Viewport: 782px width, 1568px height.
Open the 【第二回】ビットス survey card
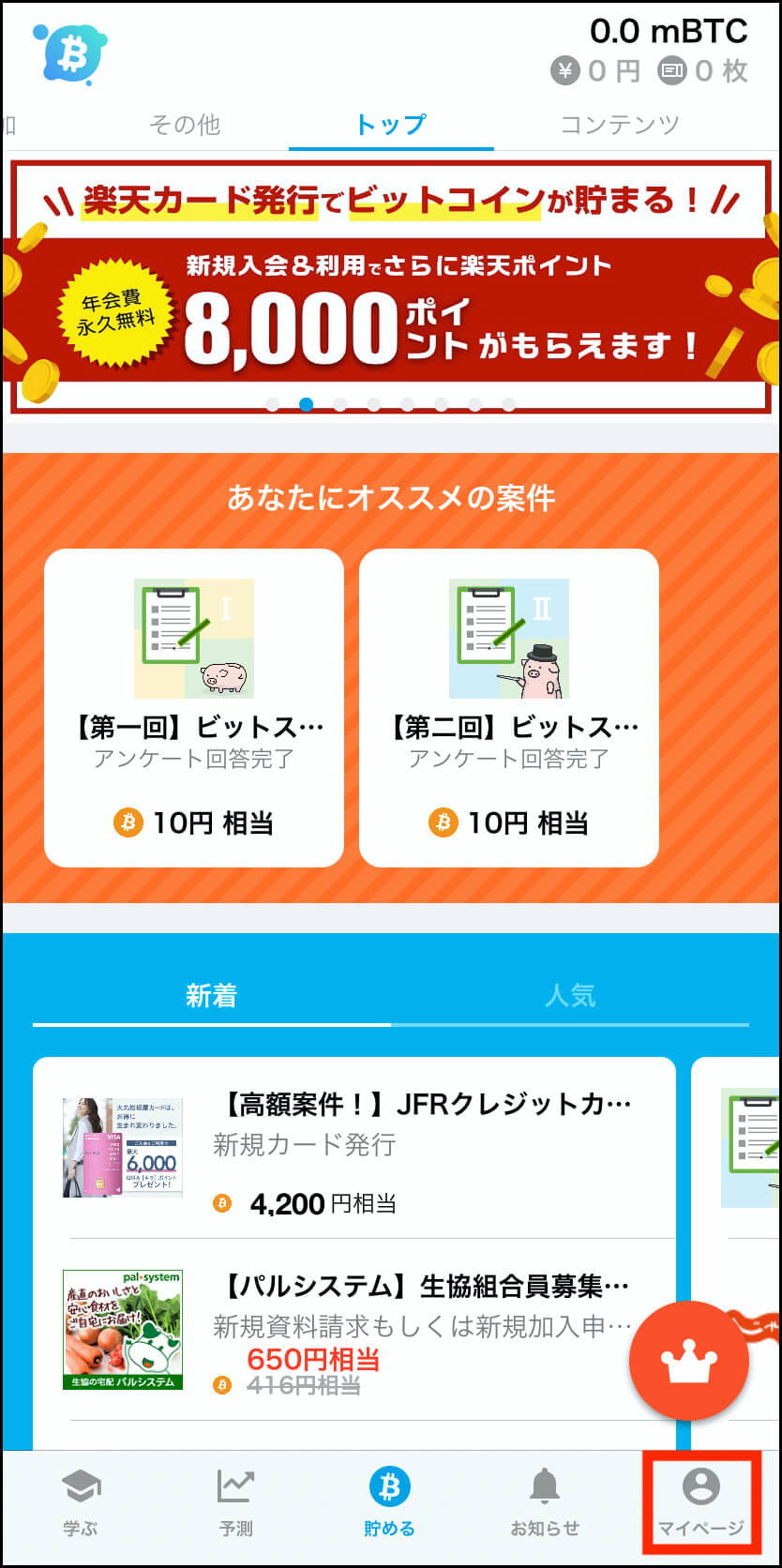509,708
